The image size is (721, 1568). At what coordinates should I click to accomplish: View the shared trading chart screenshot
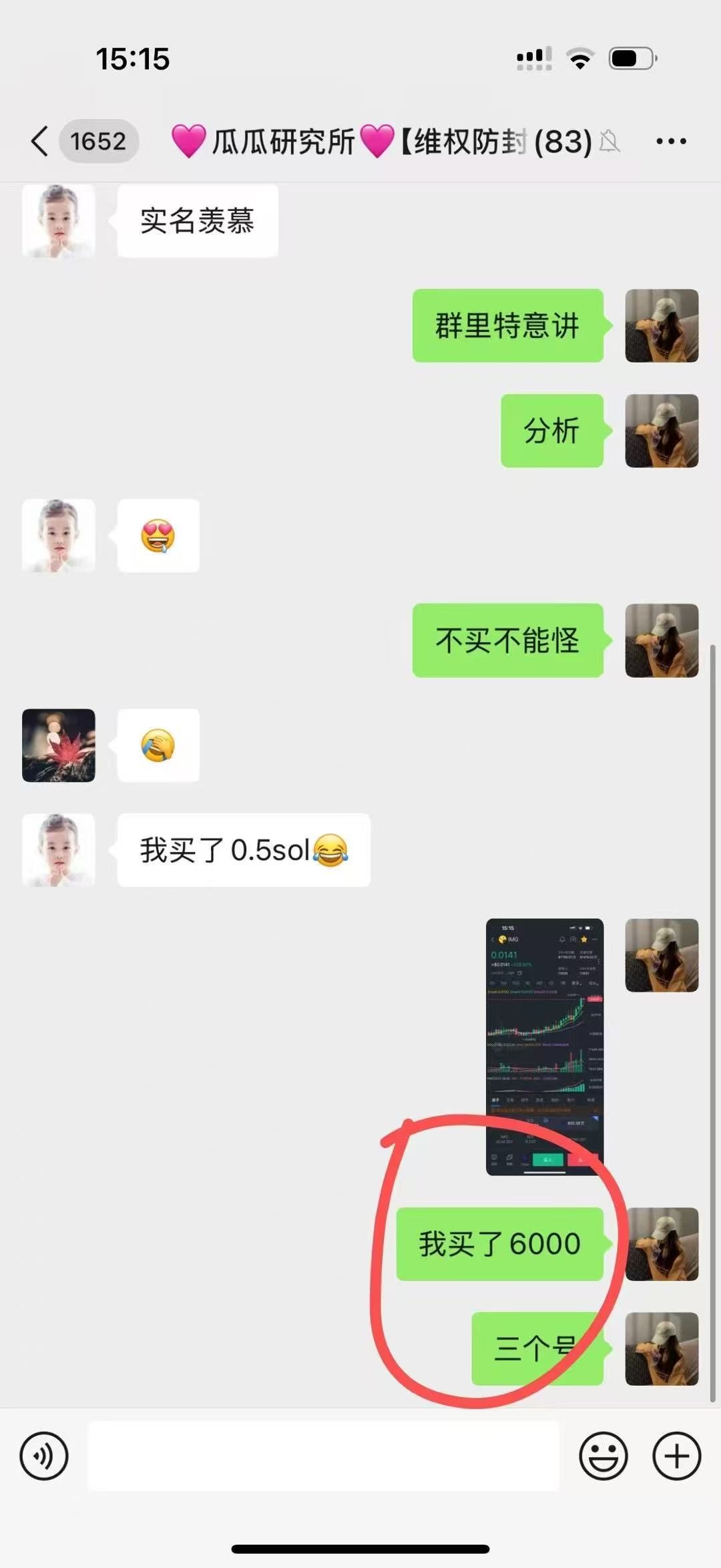pyautogui.click(x=544, y=1046)
